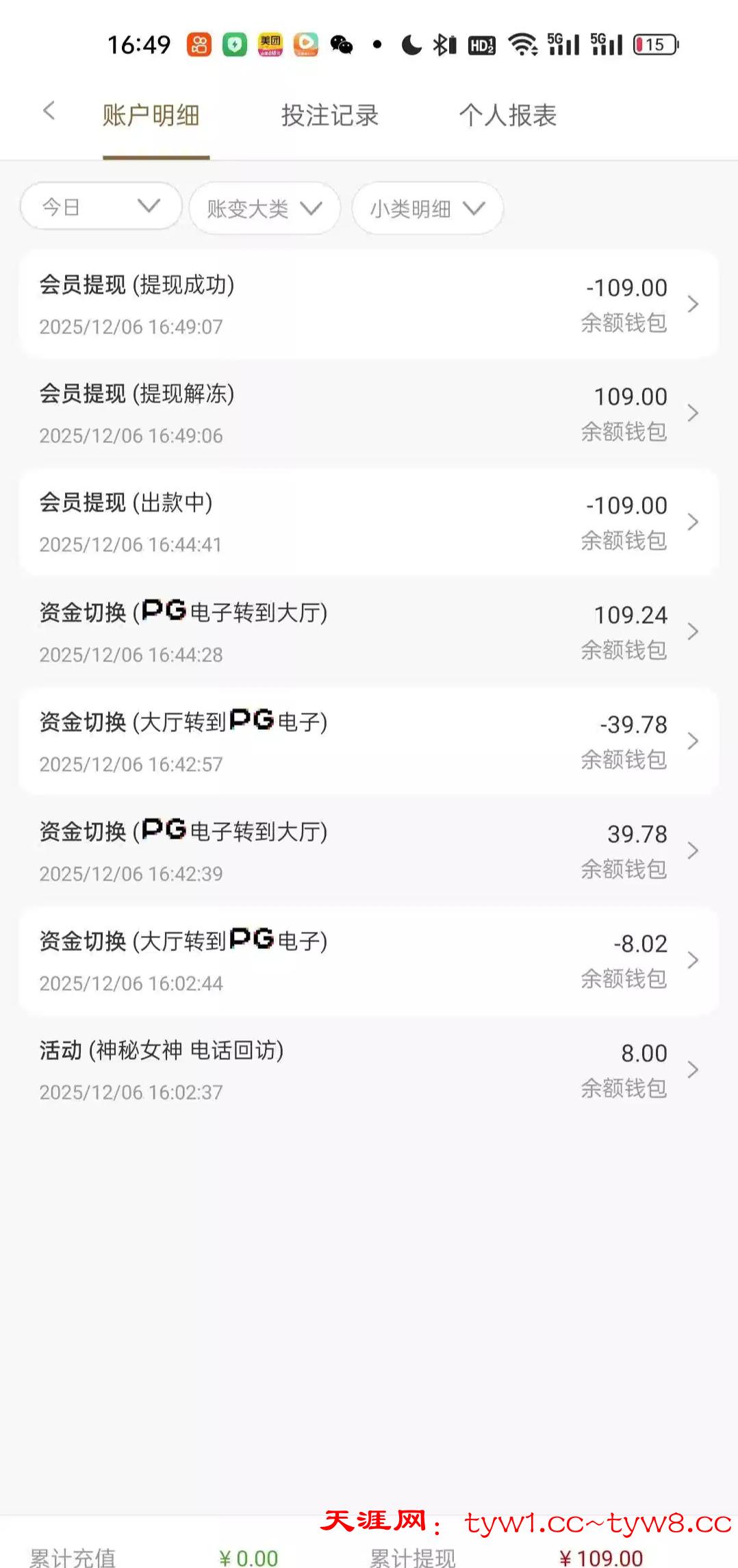Switch to the 投注记录 tab
The width and height of the screenshot is (738, 1568).
click(329, 116)
